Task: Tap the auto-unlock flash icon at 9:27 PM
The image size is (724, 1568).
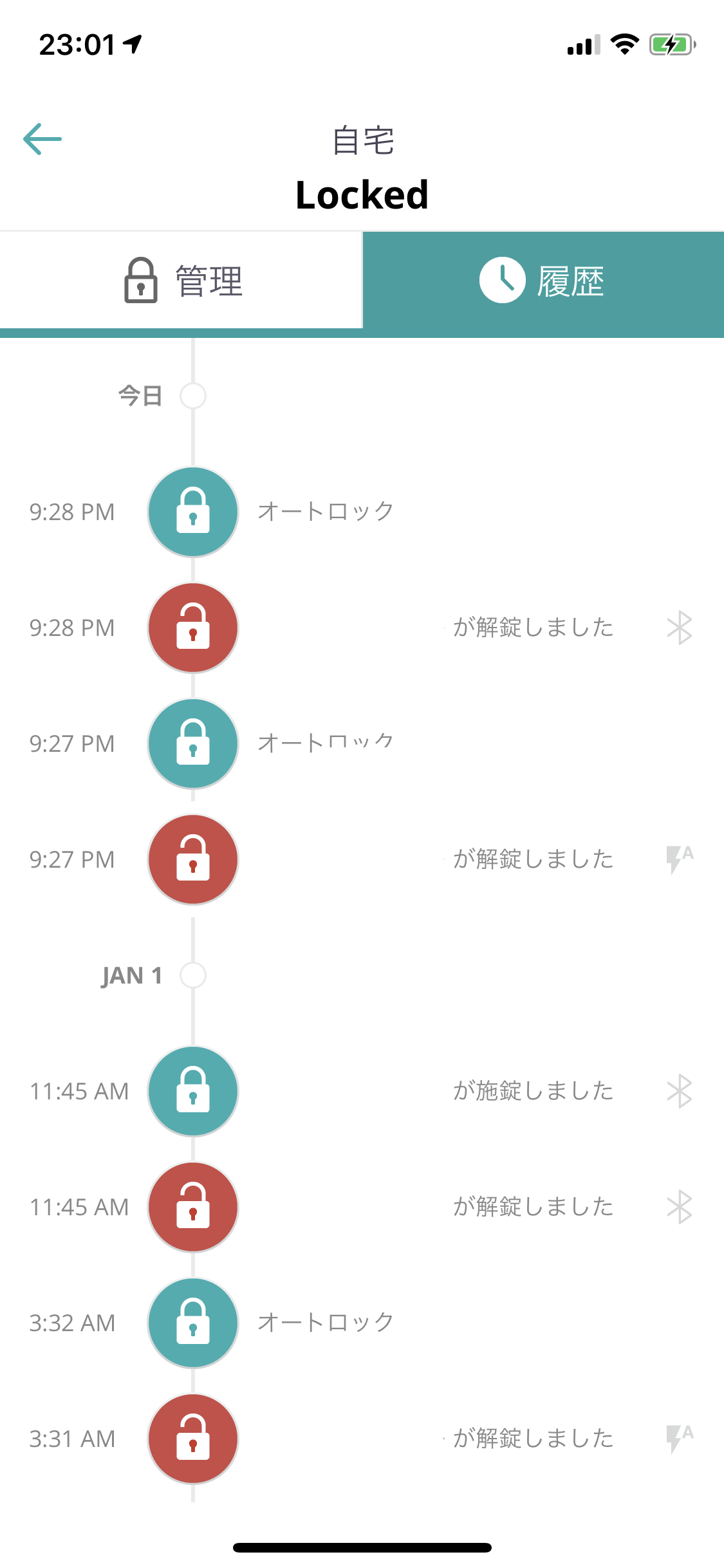Action: pos(679,859)
